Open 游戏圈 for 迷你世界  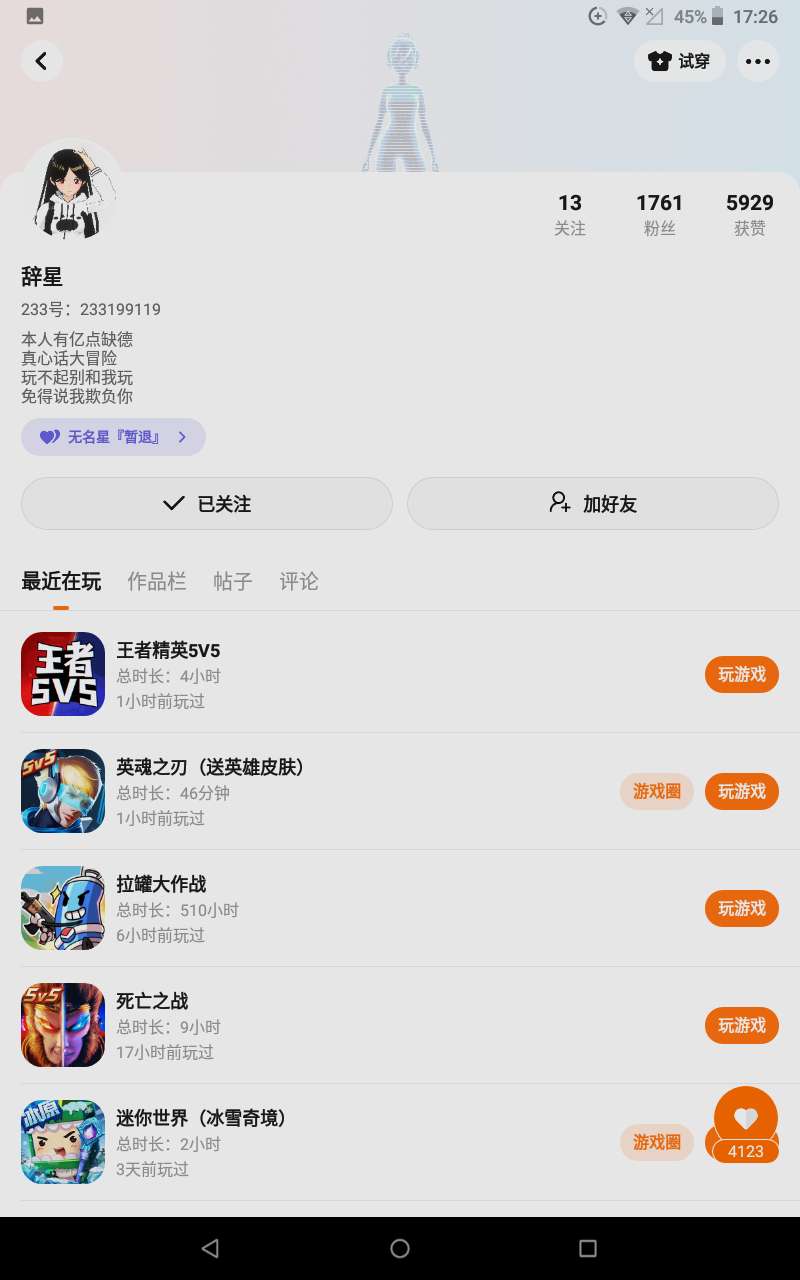tap(657, 1142)
